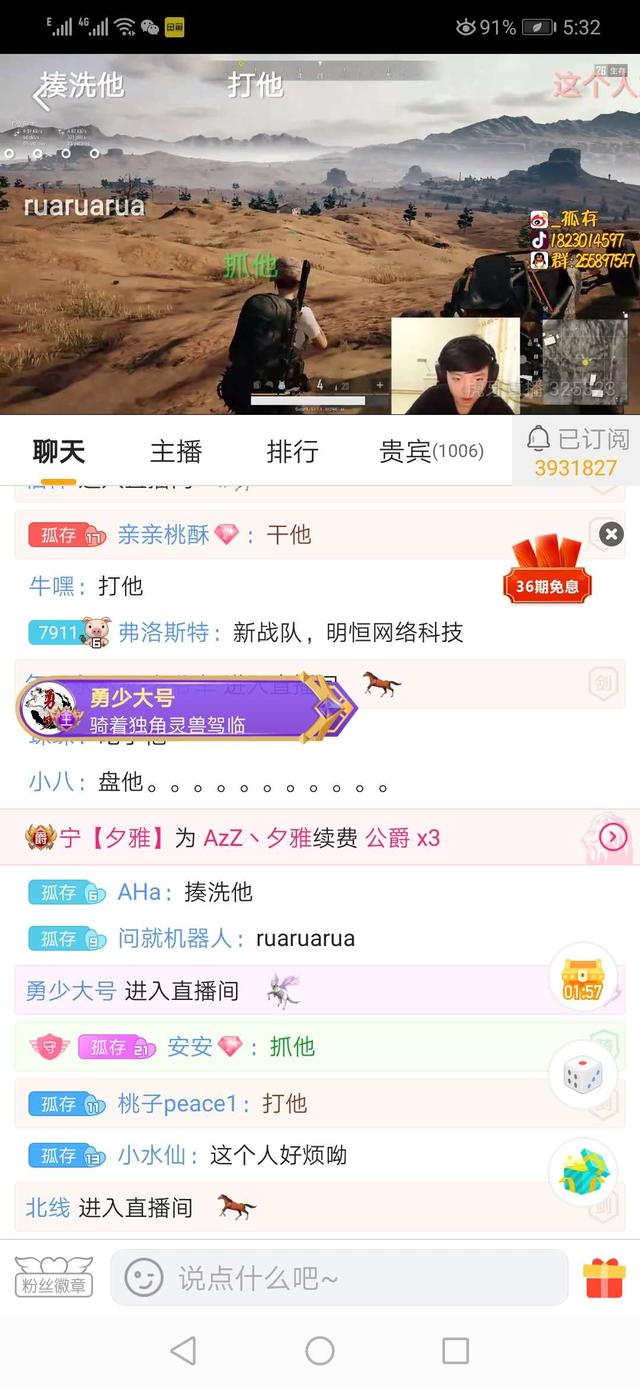
Task: Tap the 已订阅 subscription bell button
Action: click(576, 451)
